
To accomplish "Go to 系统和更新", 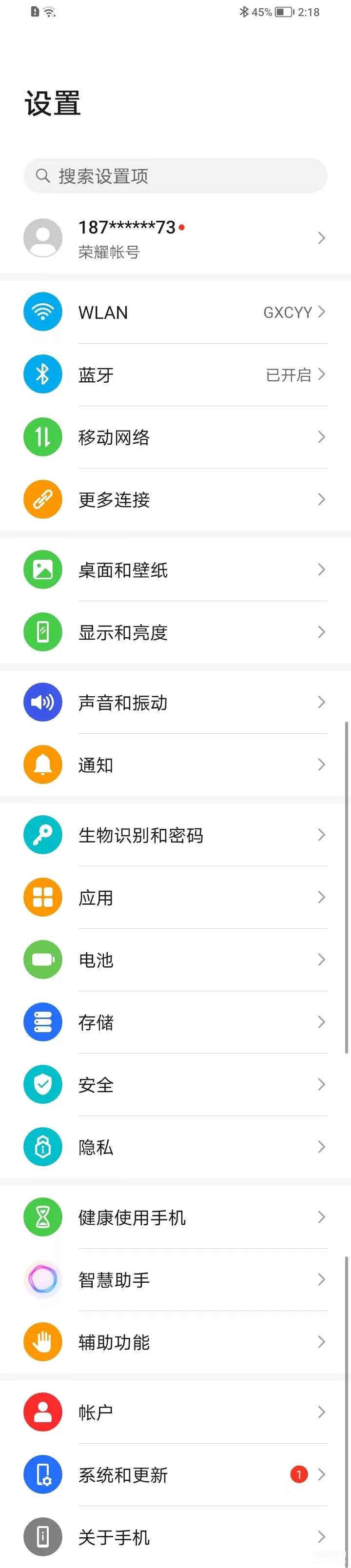I will pyautogui.click(x=175, y=1475).
